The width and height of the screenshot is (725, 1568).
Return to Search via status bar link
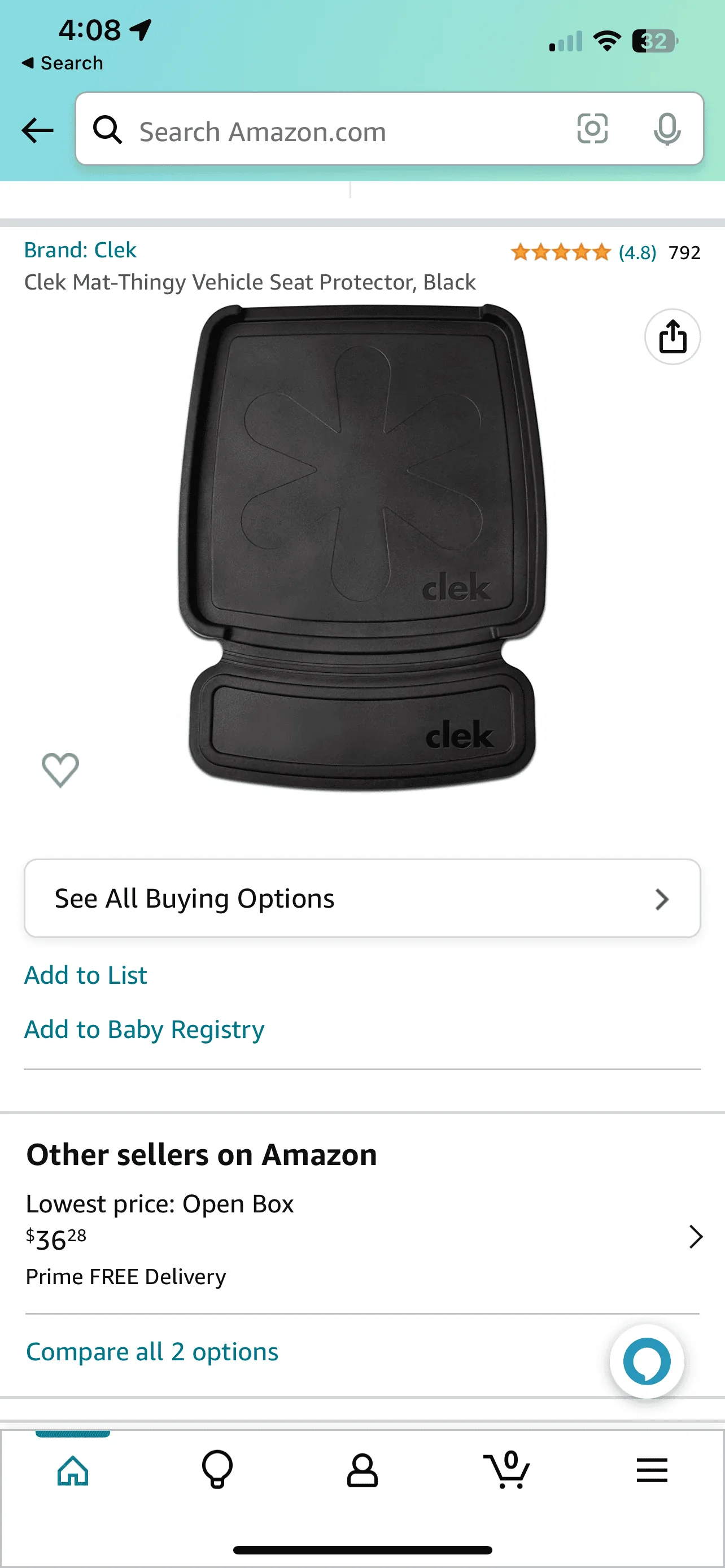pyautogui.click(x=63, y=63)
